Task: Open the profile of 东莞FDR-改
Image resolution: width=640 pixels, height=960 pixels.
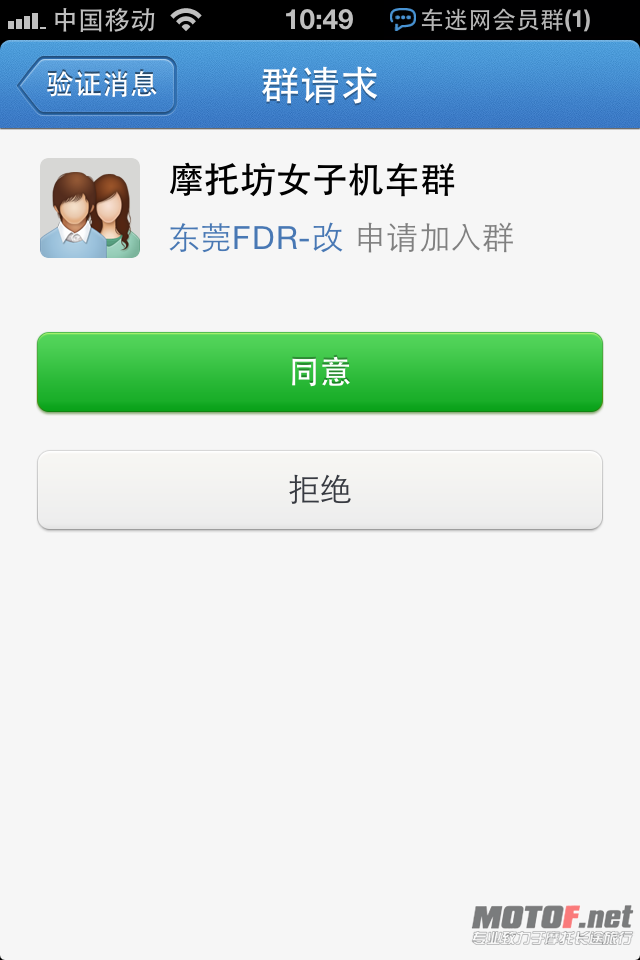Action: pyautogui.click(x=256, y=238)
